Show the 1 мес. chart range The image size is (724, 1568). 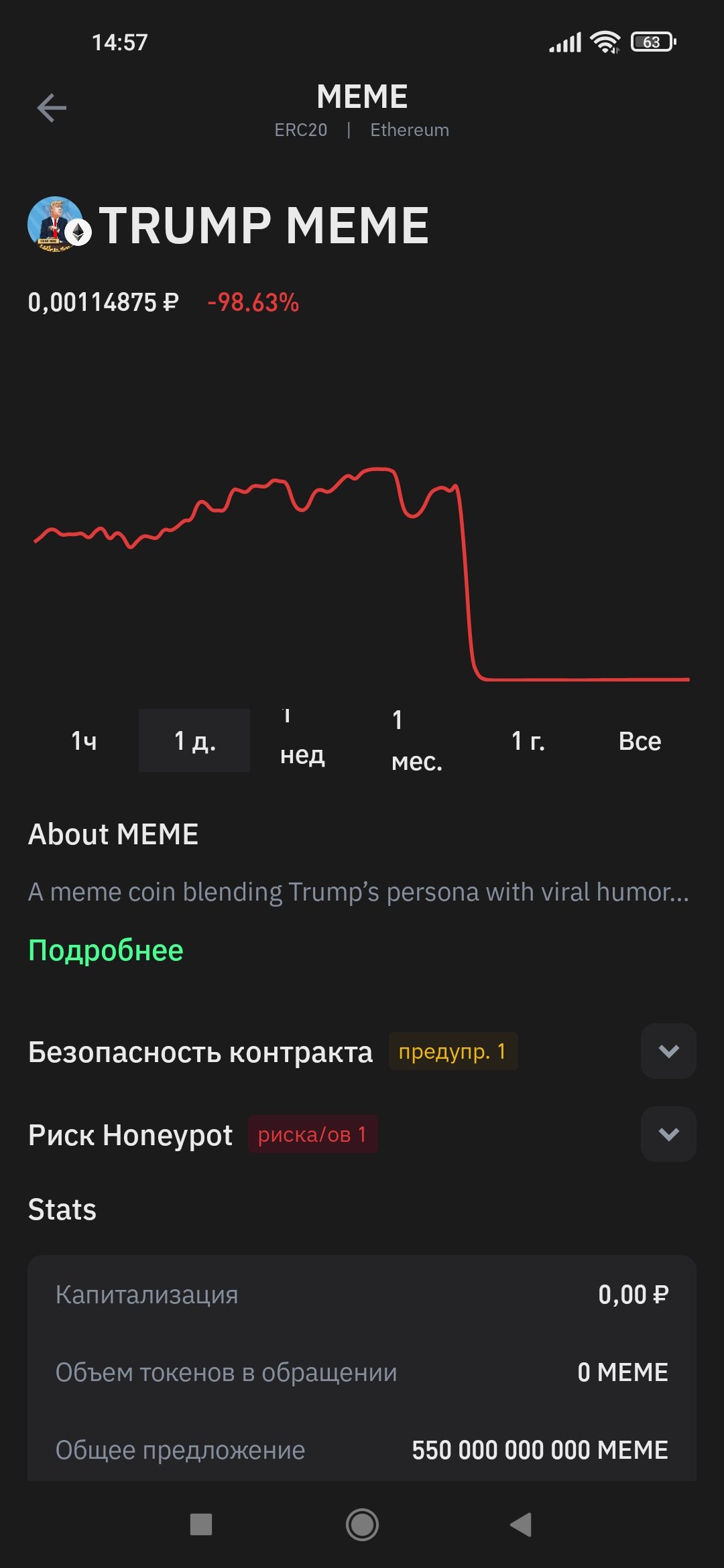click(x=417, y=740)
